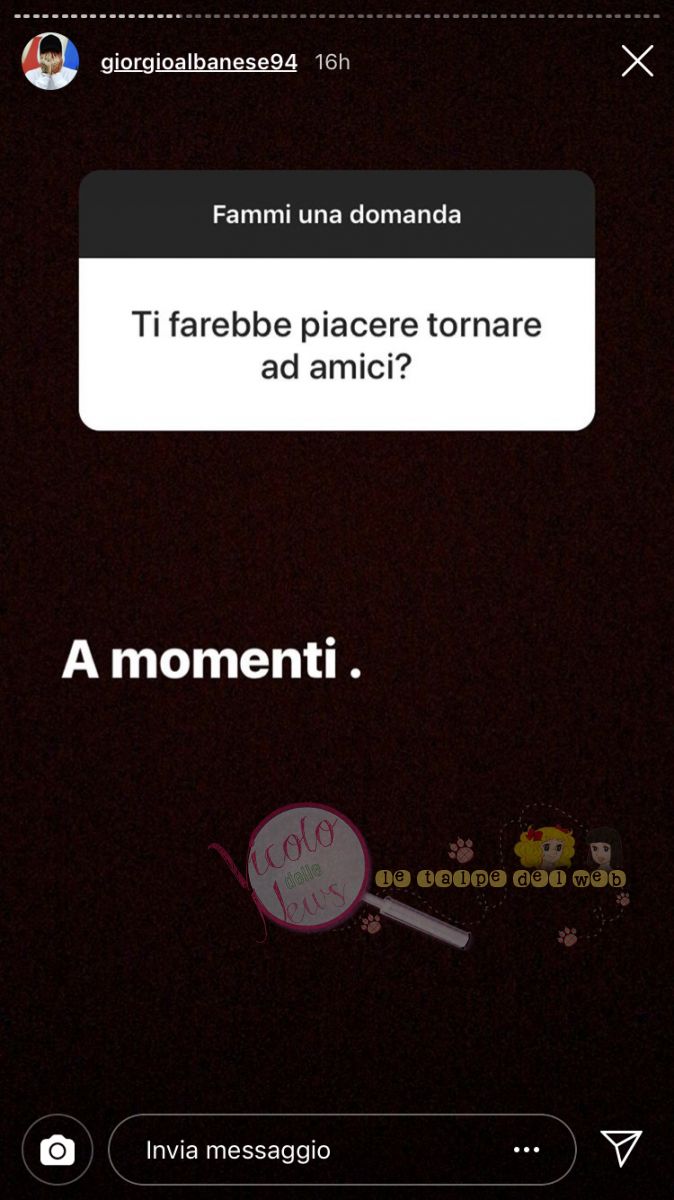The image size is (674, 1200).
Task: Close the story with the X
Action: coord(637,61)
